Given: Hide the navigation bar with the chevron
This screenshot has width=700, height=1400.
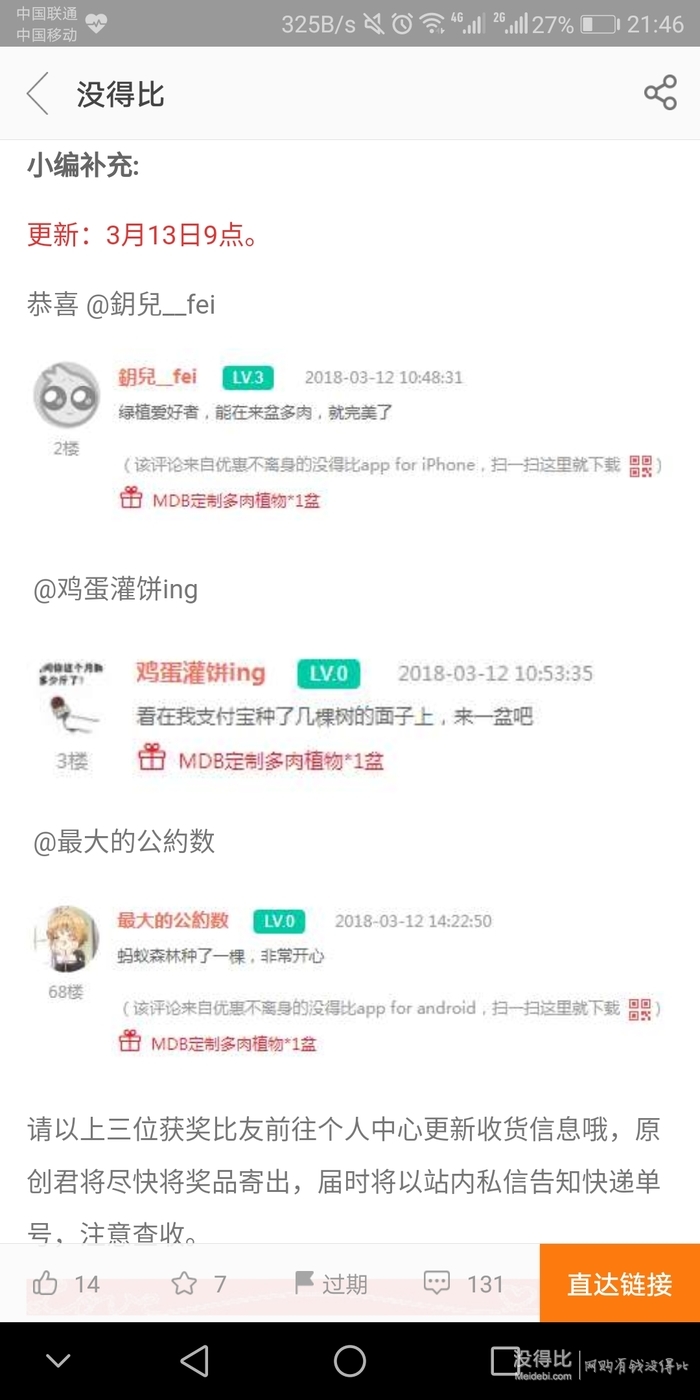Looking at the screenshot, I should pos(58,1360).
